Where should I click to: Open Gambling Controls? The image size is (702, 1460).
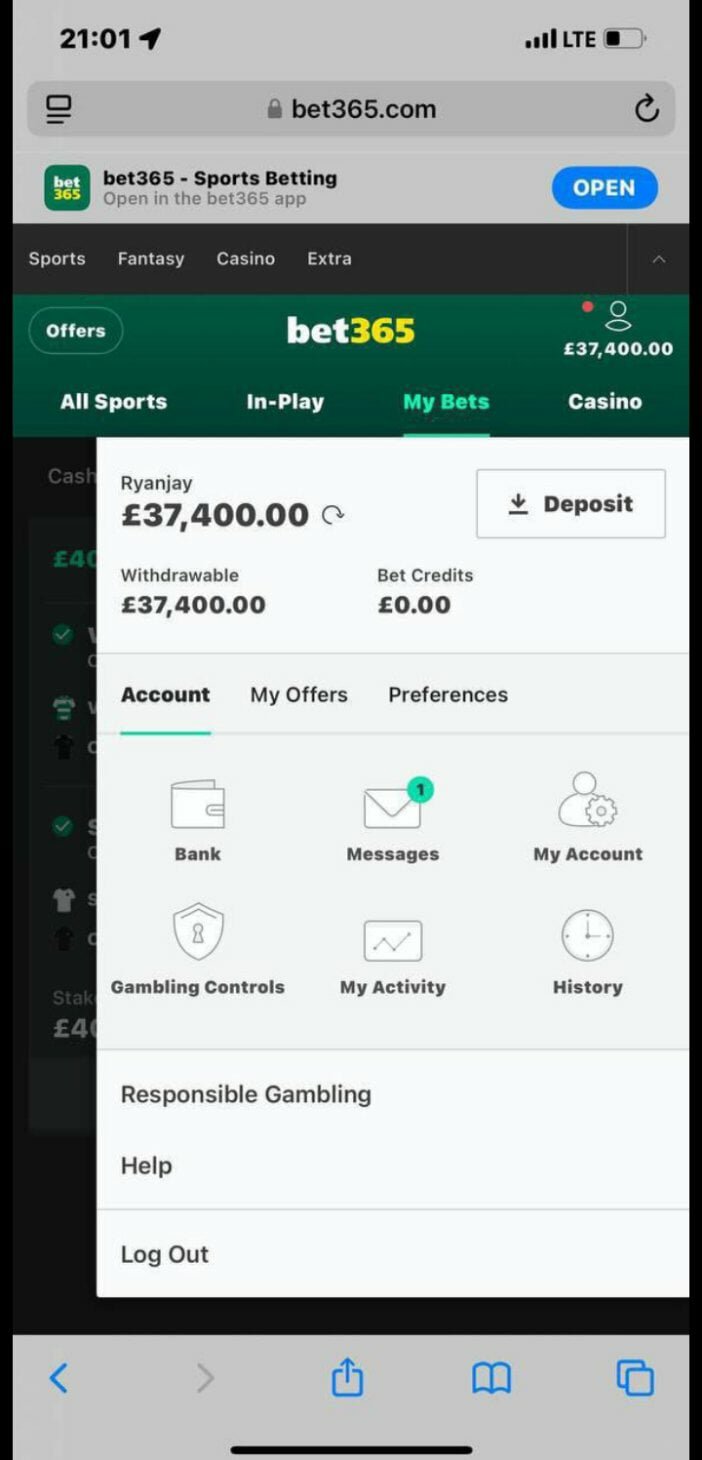pyautogui.click(x=197, y=948)
